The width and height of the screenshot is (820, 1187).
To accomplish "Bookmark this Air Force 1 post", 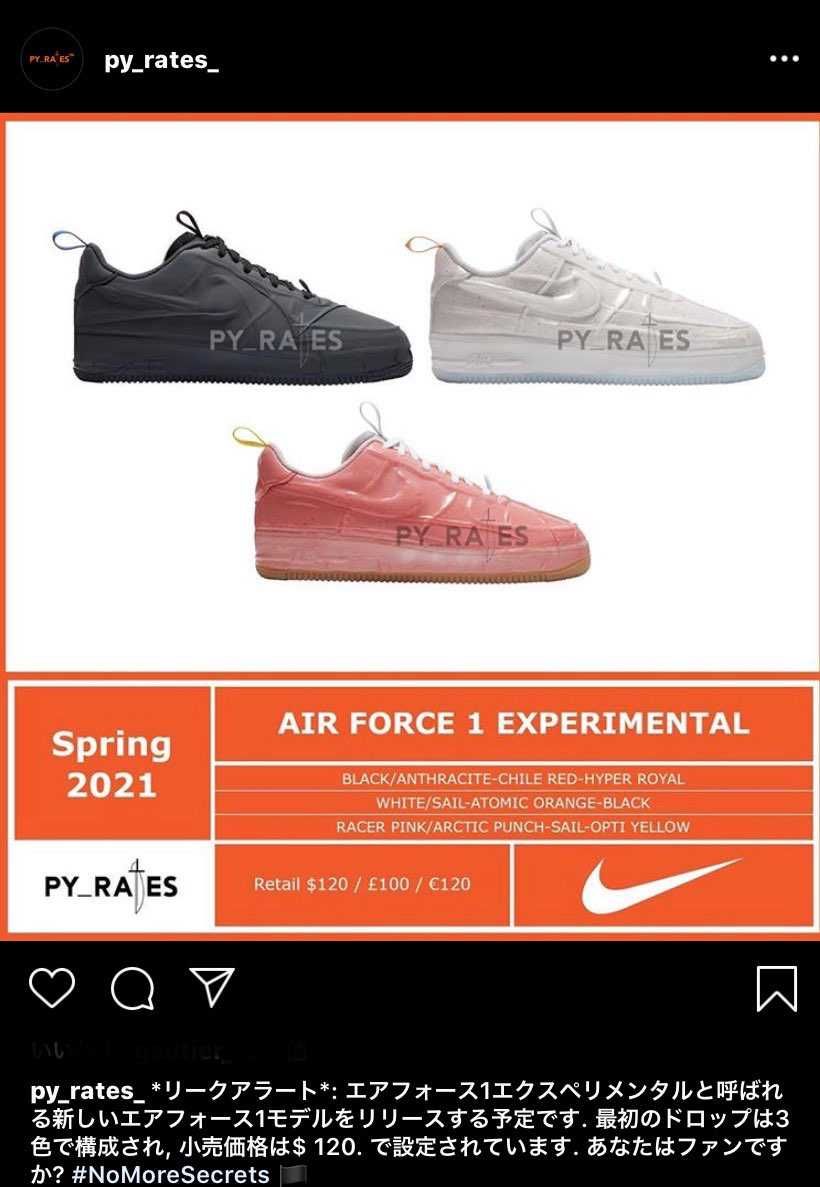I will click(x=776, y=988).
